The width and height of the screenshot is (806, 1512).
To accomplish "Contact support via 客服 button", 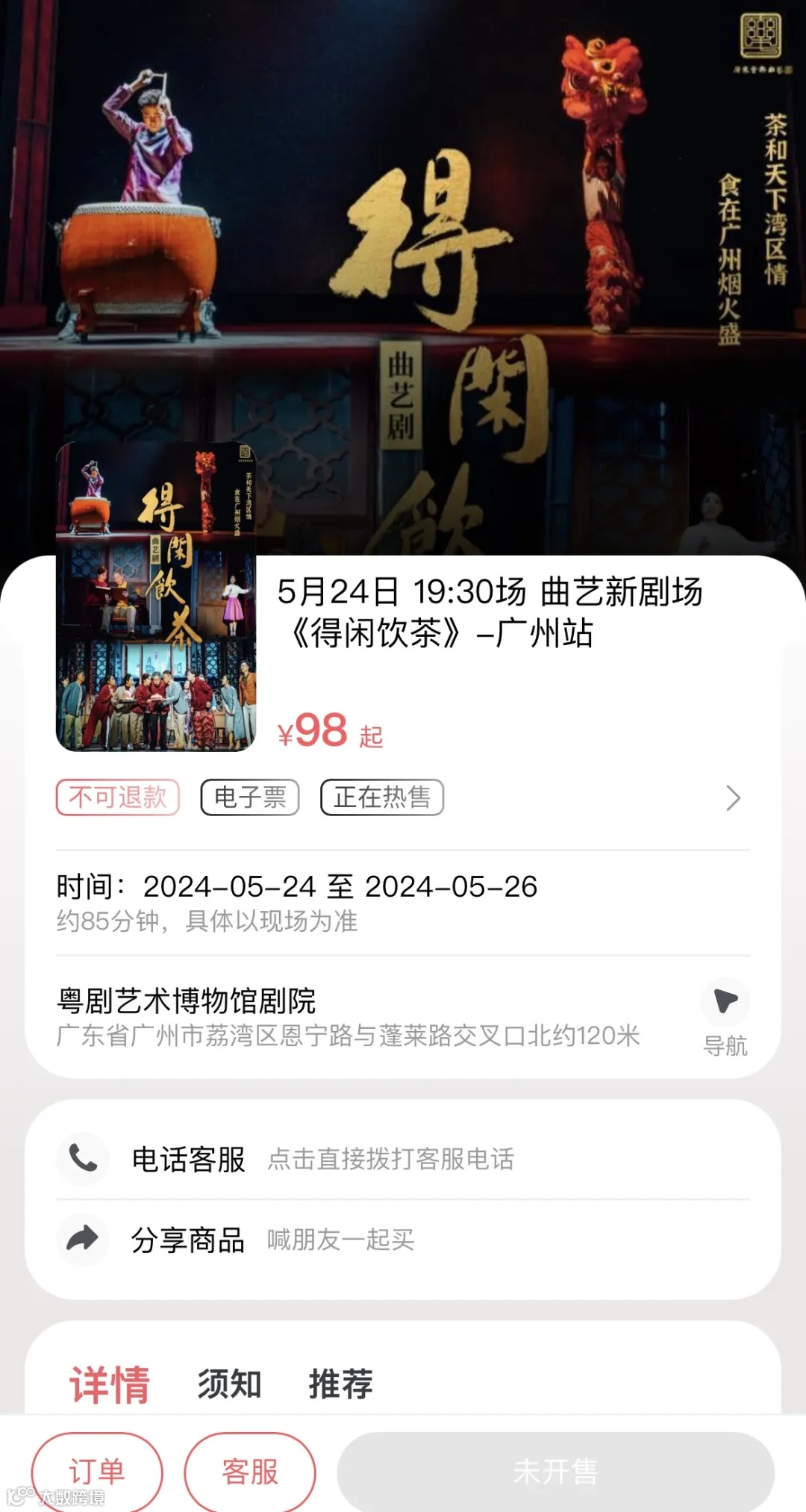I will 250,1471.
